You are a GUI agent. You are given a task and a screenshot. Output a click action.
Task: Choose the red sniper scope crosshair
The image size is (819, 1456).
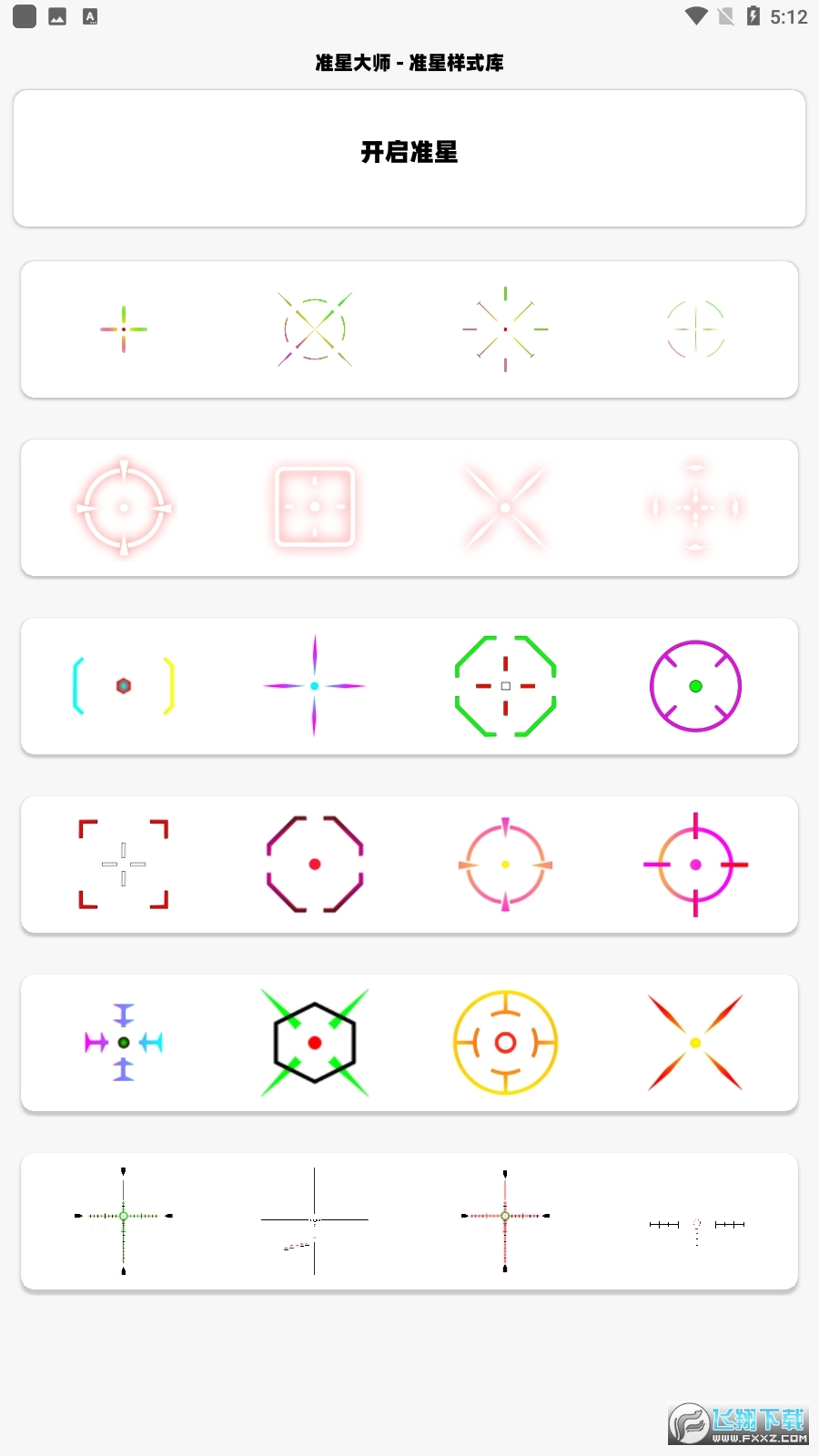[505, 1220]
